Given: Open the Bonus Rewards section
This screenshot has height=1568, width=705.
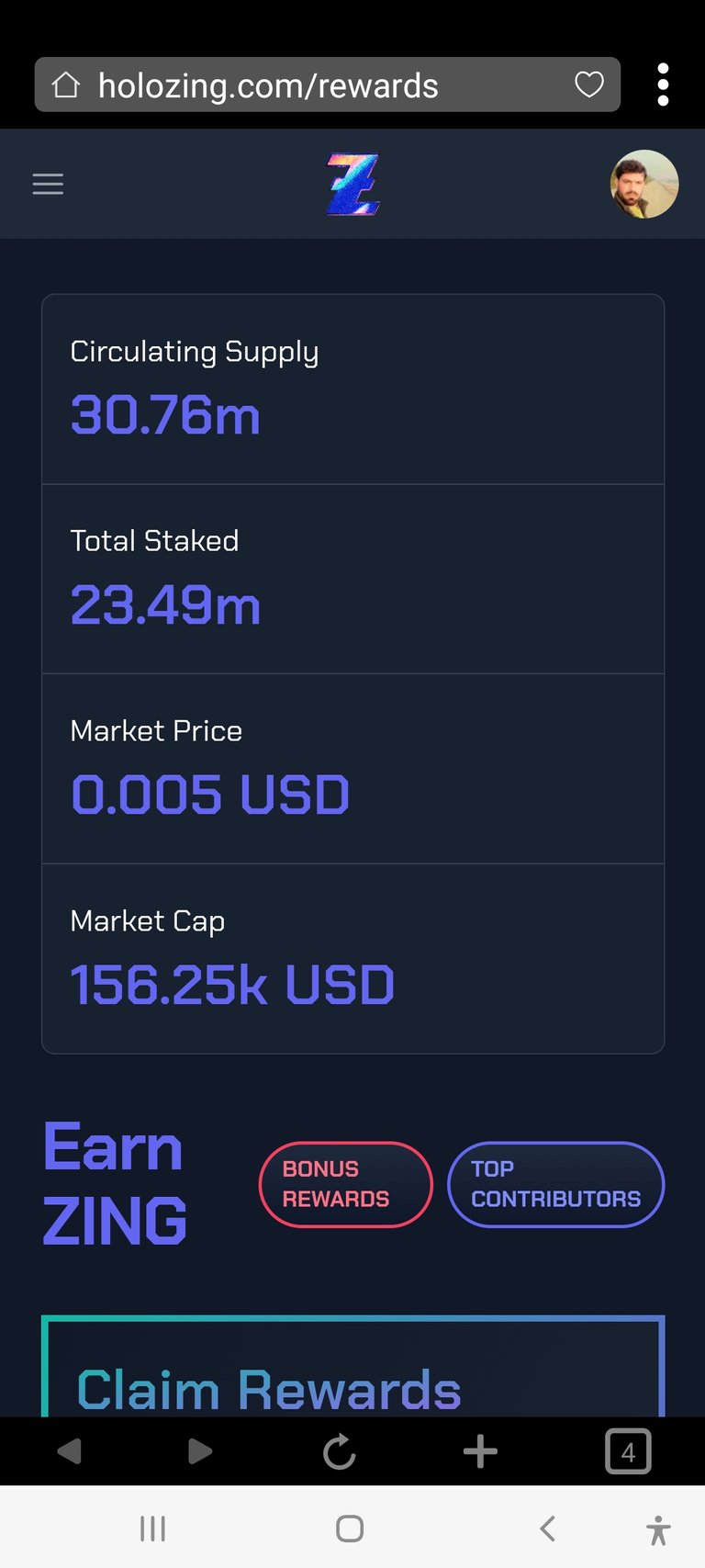Looking at the screenshot, I should coord(346,1184).
